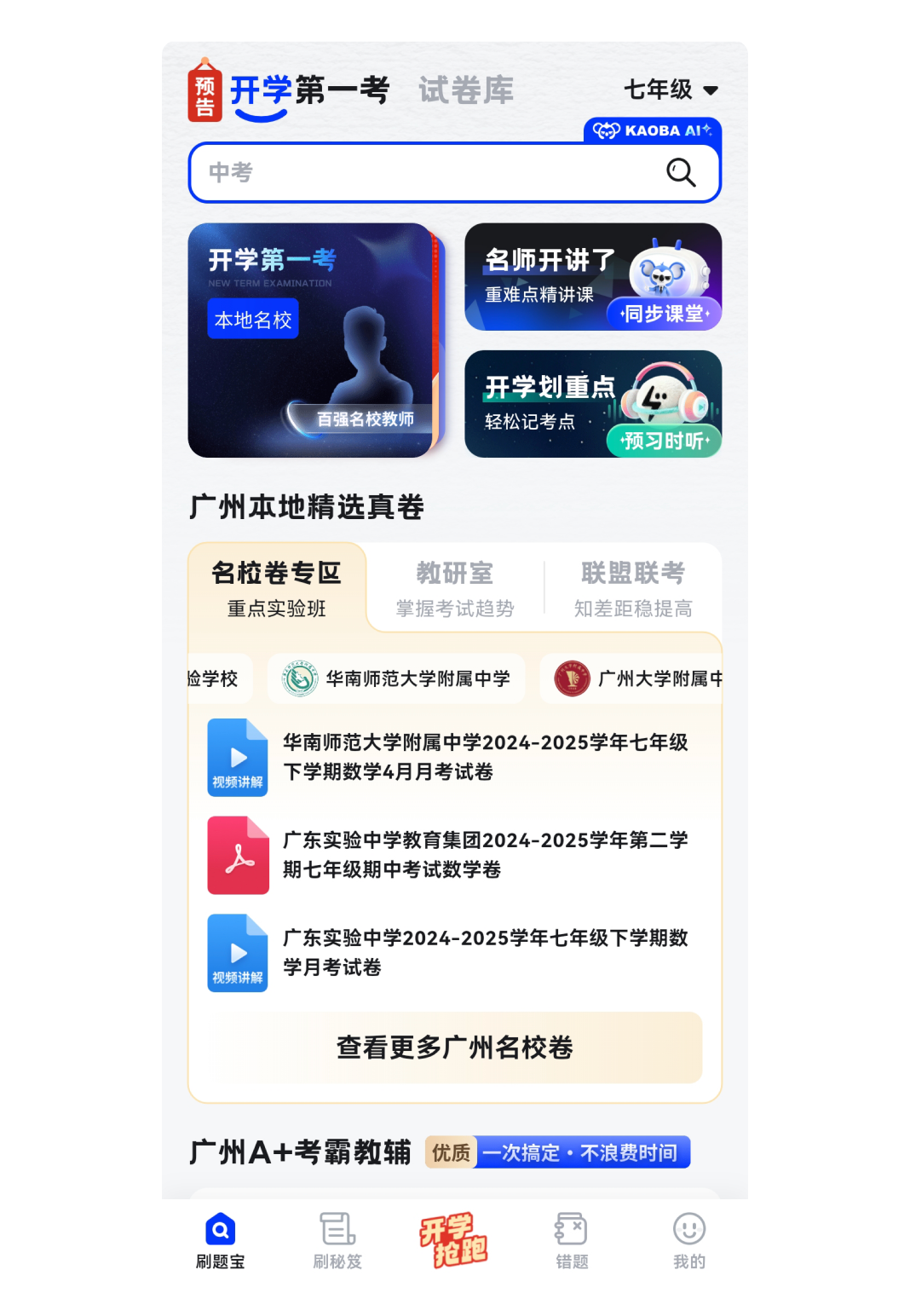Go to the 刷秘笈 tab
The image size is (910, 1316).
click(x=337, y=1240)
